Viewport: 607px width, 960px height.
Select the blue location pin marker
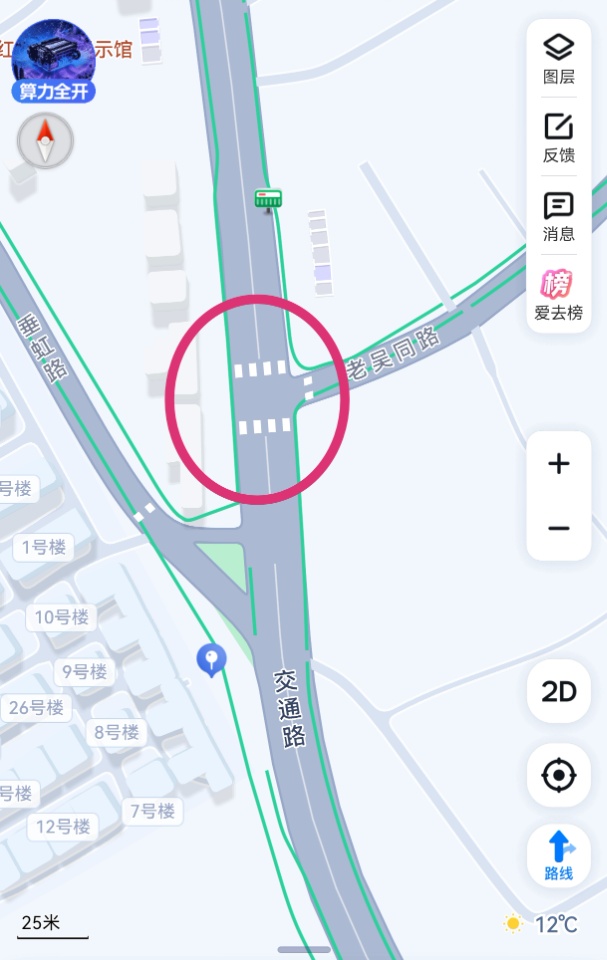coord(211,659)
